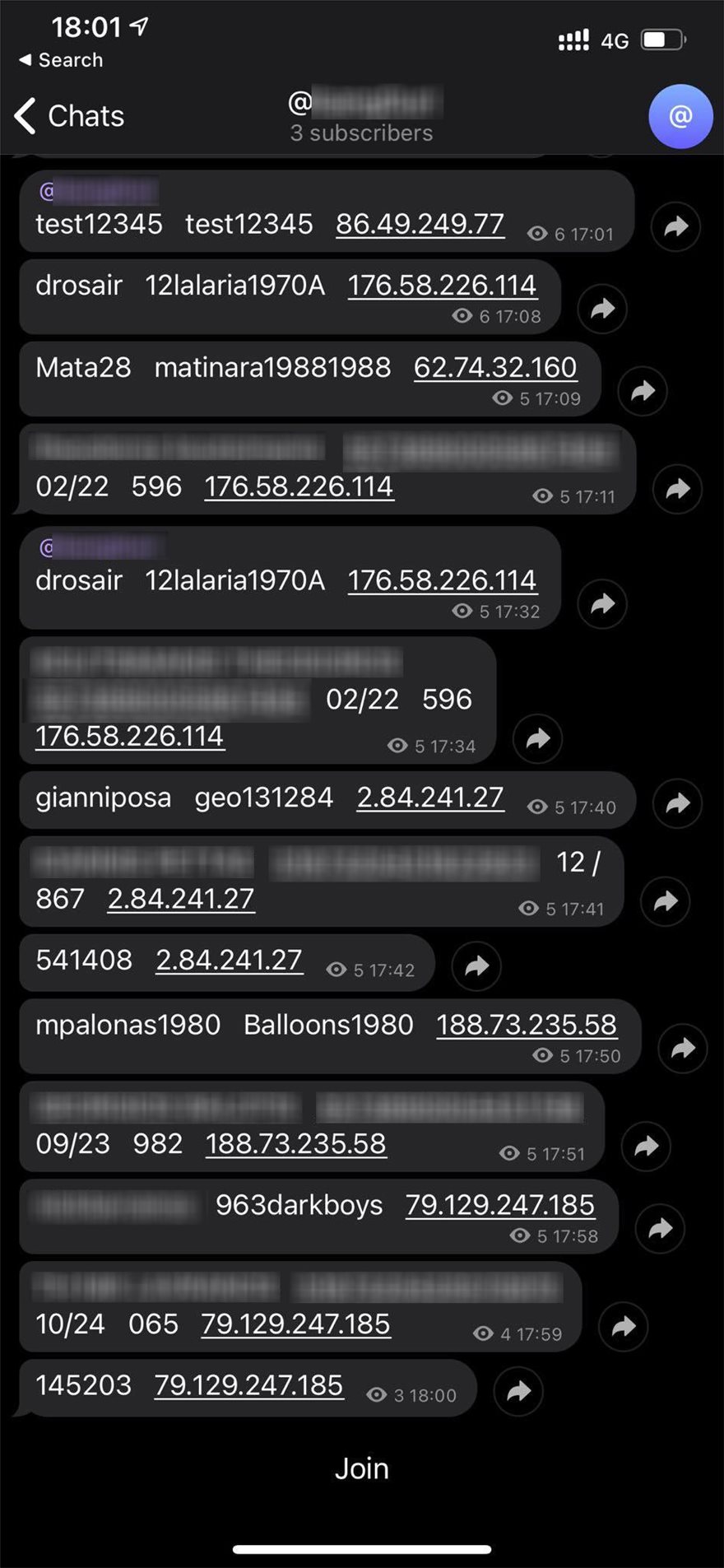Open IP link 62.74.32.160
The image size is (724, 1568).
pyautogui.click(x=495, y=367)
